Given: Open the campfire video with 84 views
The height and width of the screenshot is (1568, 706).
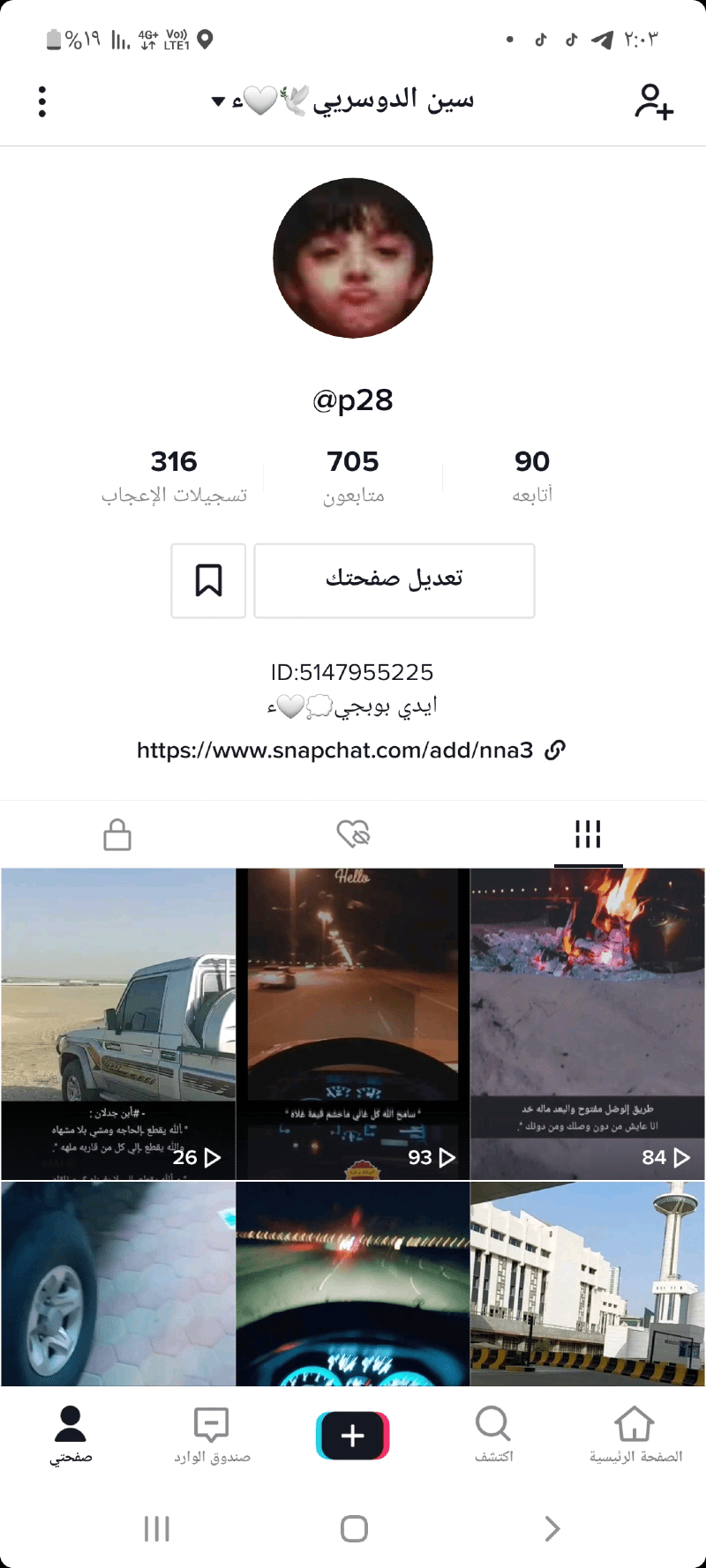Looking at the screenshot, I should pyautogui.click(x=588, y=1023).
